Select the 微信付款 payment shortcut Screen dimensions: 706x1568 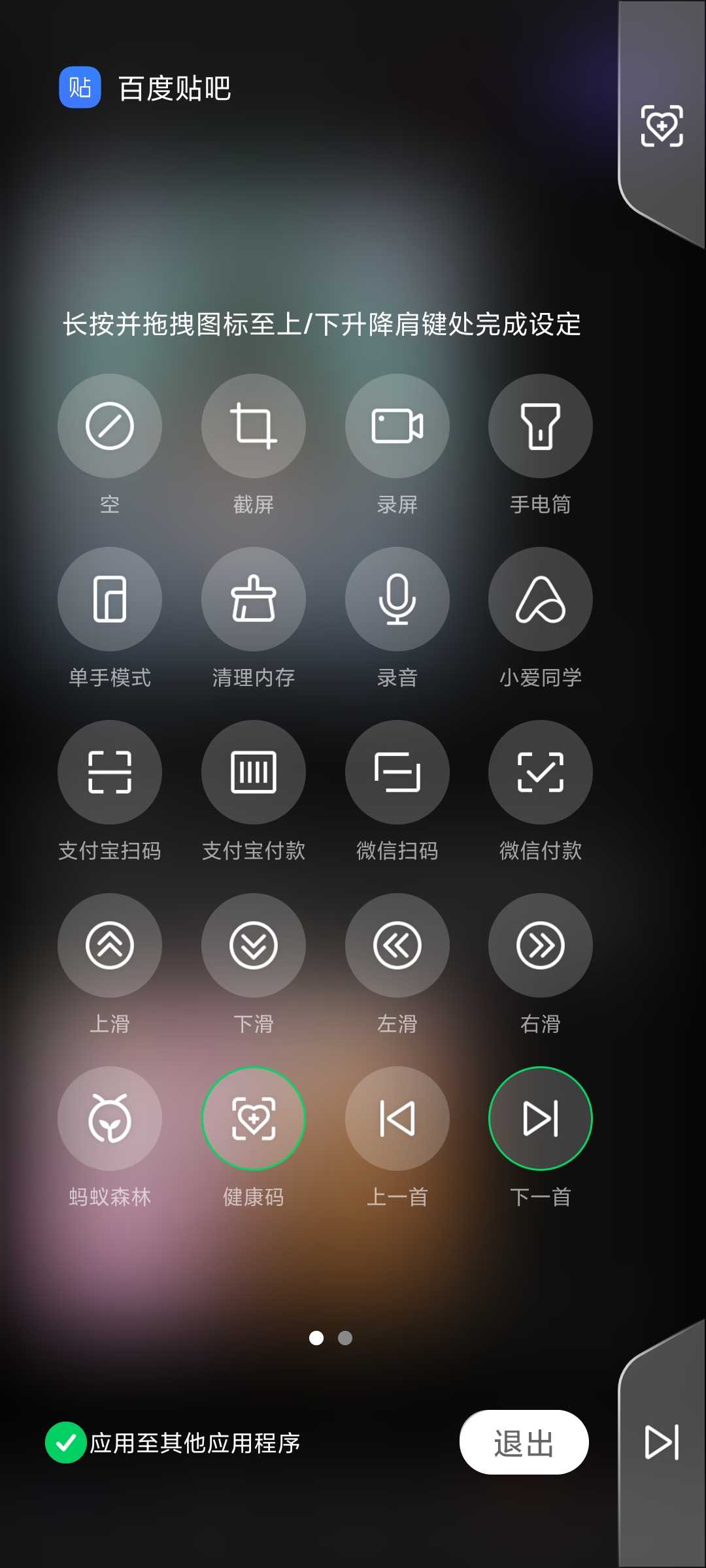coord(540,772)
